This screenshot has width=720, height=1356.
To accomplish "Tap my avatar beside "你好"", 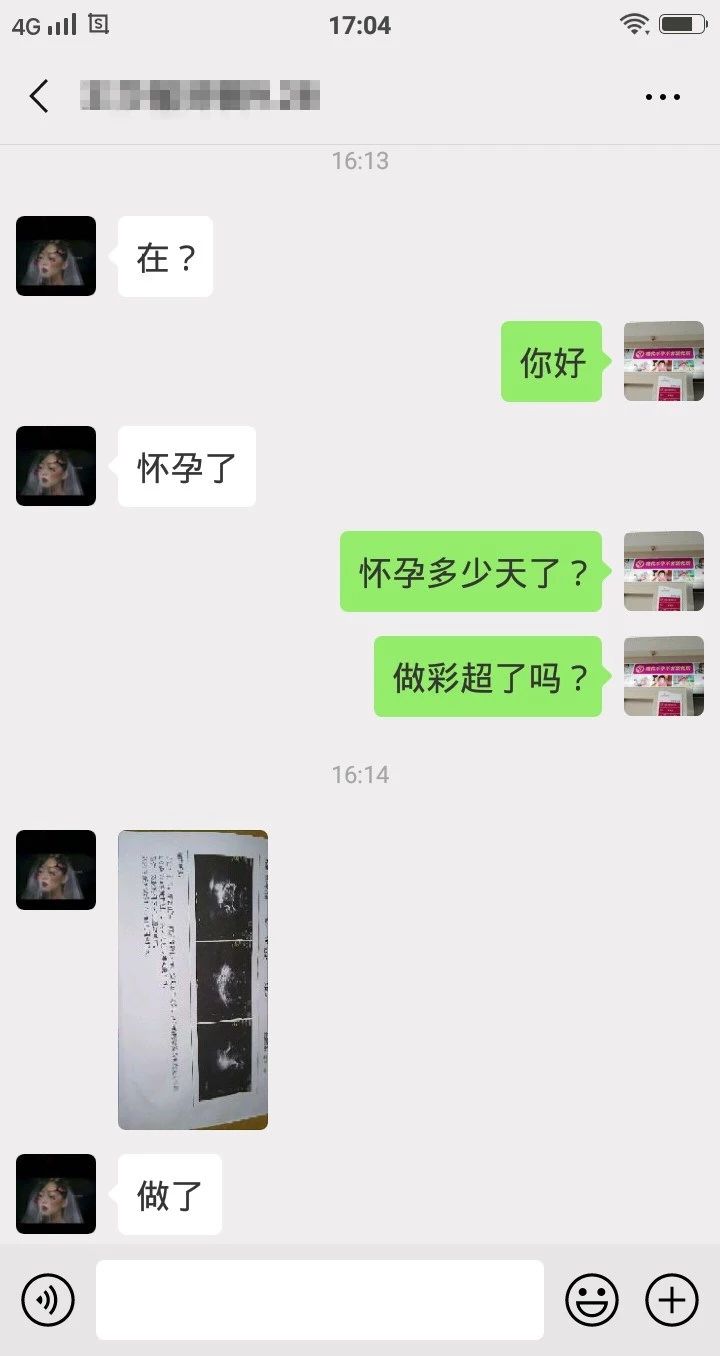I will pos(664,361).
